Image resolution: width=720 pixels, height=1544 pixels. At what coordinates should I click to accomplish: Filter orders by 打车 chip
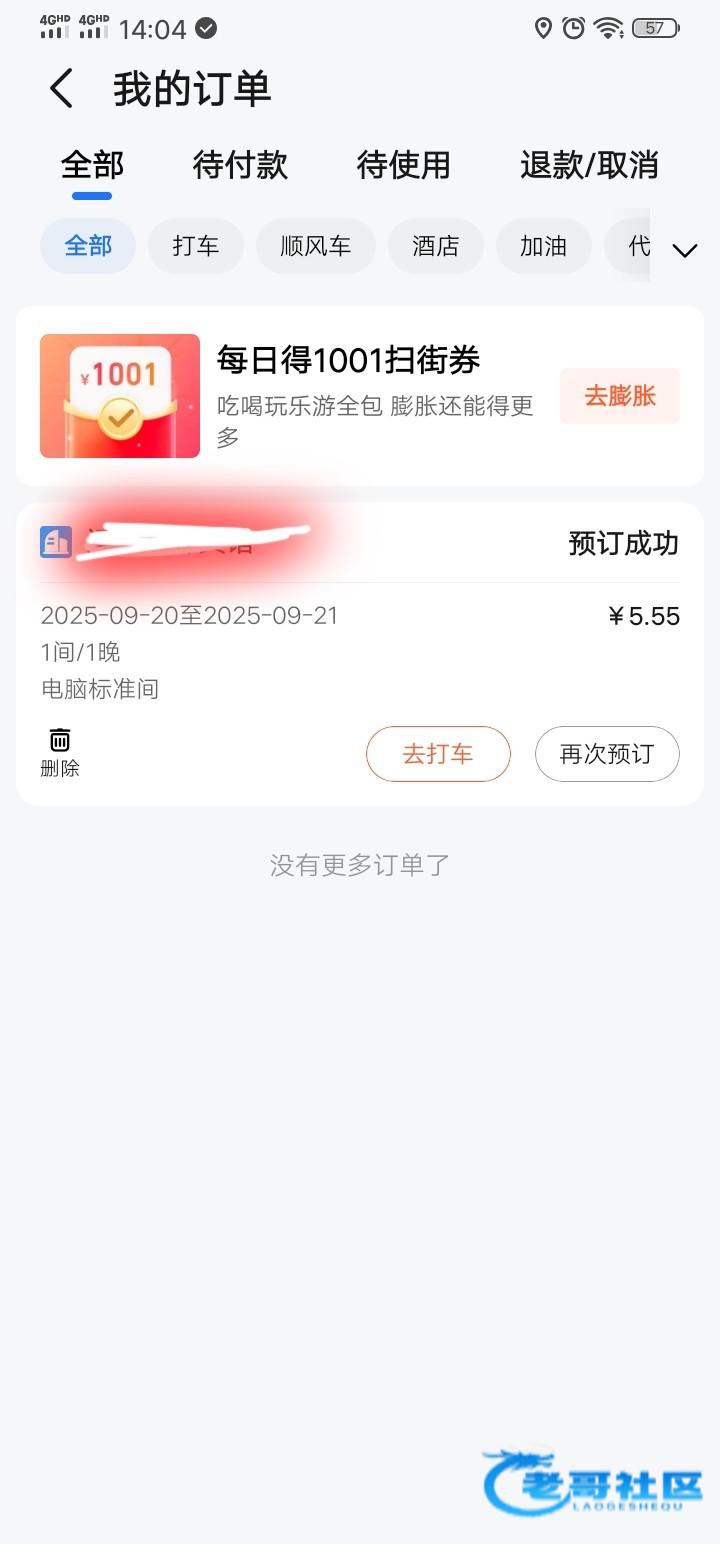coord(195,246)
